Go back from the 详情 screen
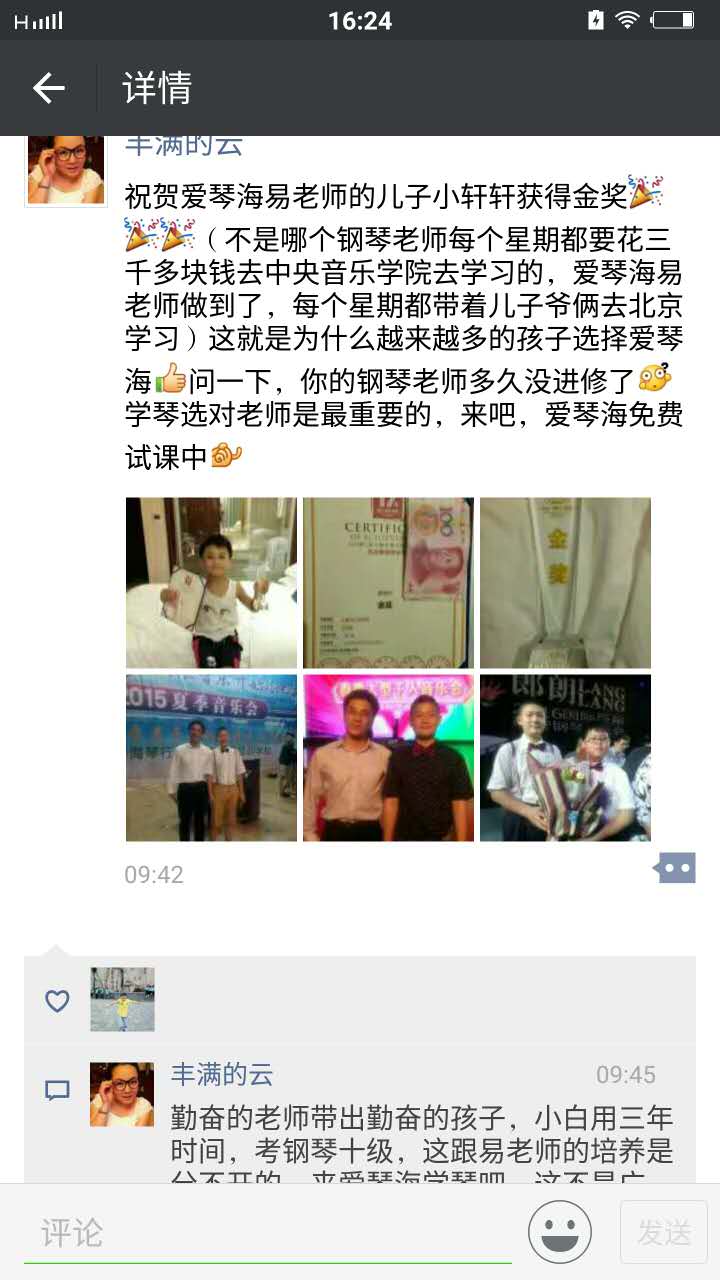Image resolution: width=720 pixels, height=1280 pixels. pos(48,88)
